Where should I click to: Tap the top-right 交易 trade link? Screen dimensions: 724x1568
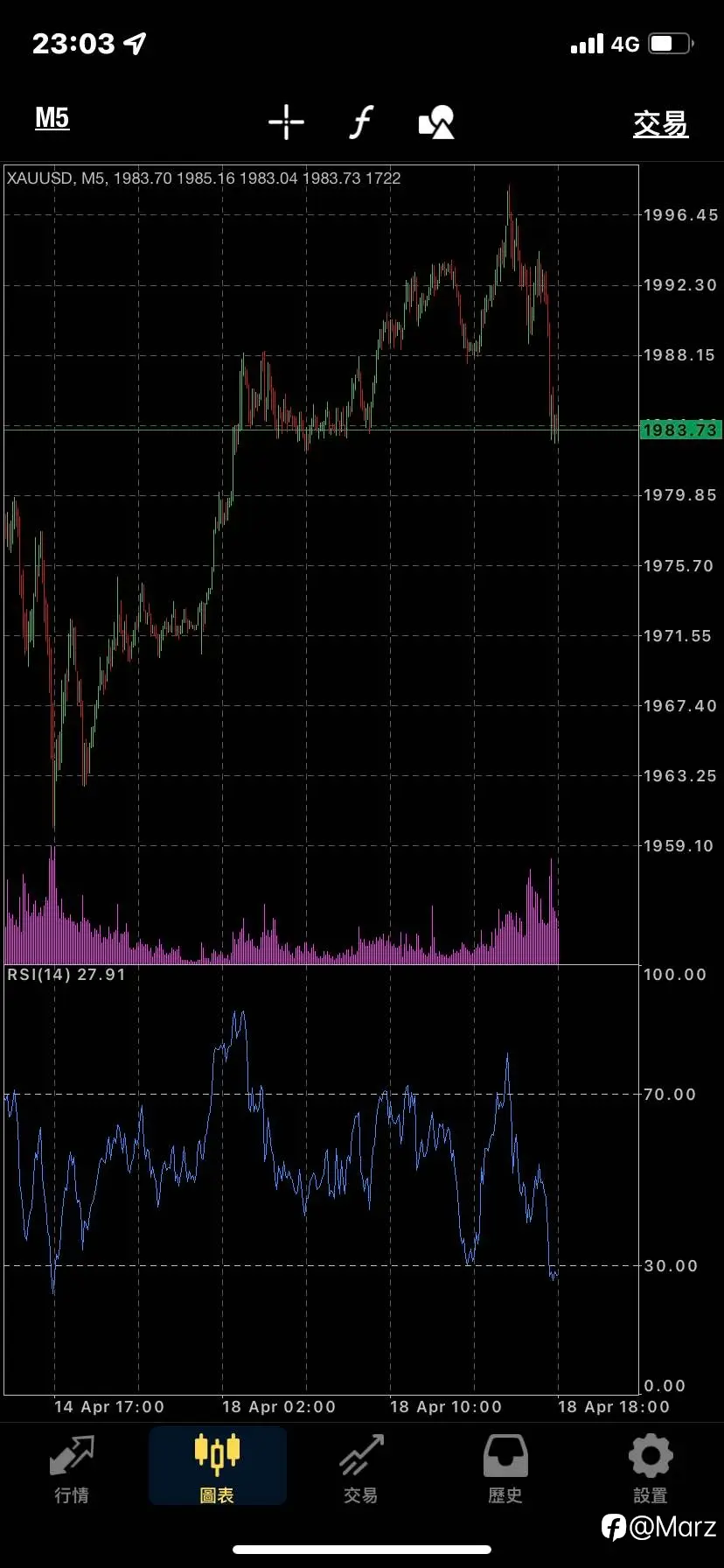660,123
